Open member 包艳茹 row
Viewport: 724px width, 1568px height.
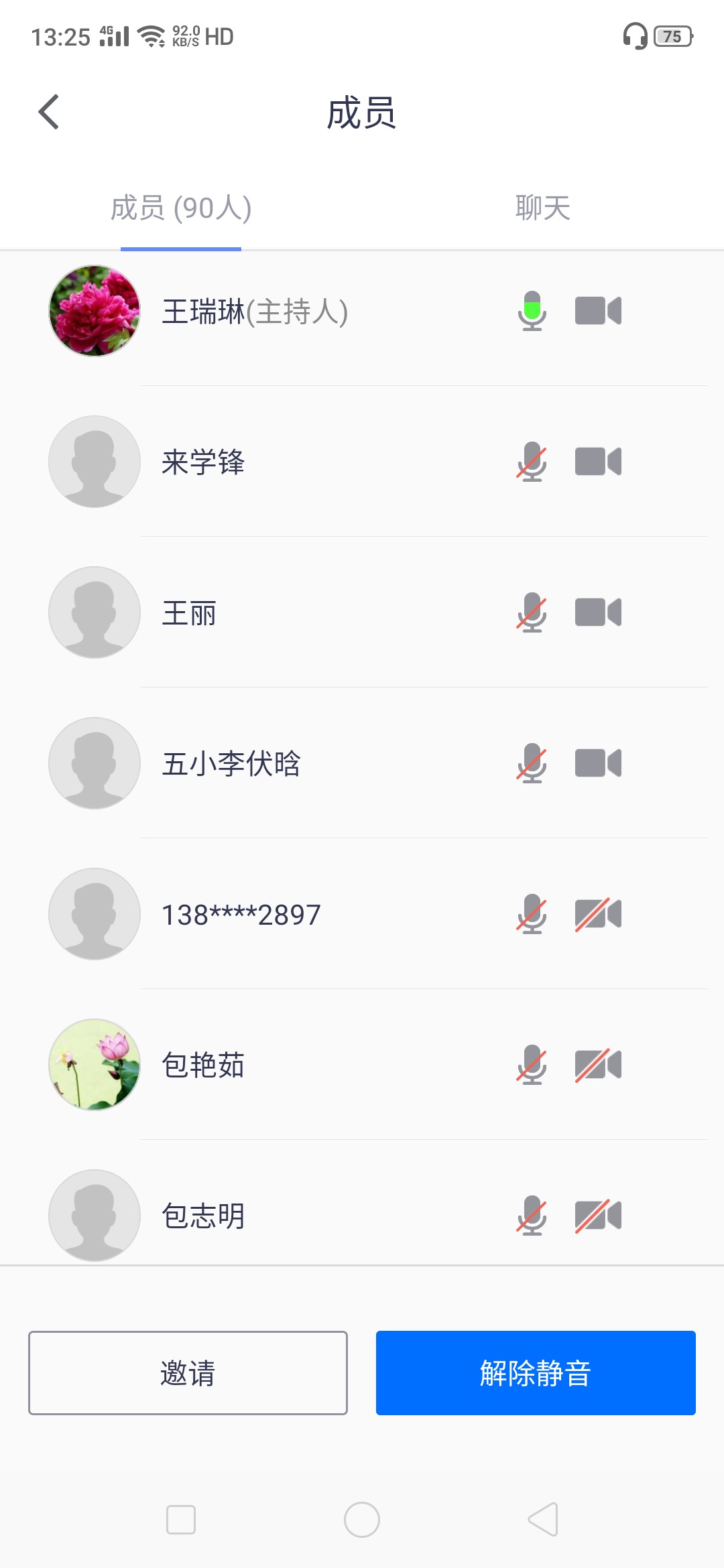tap(203, 1065)
